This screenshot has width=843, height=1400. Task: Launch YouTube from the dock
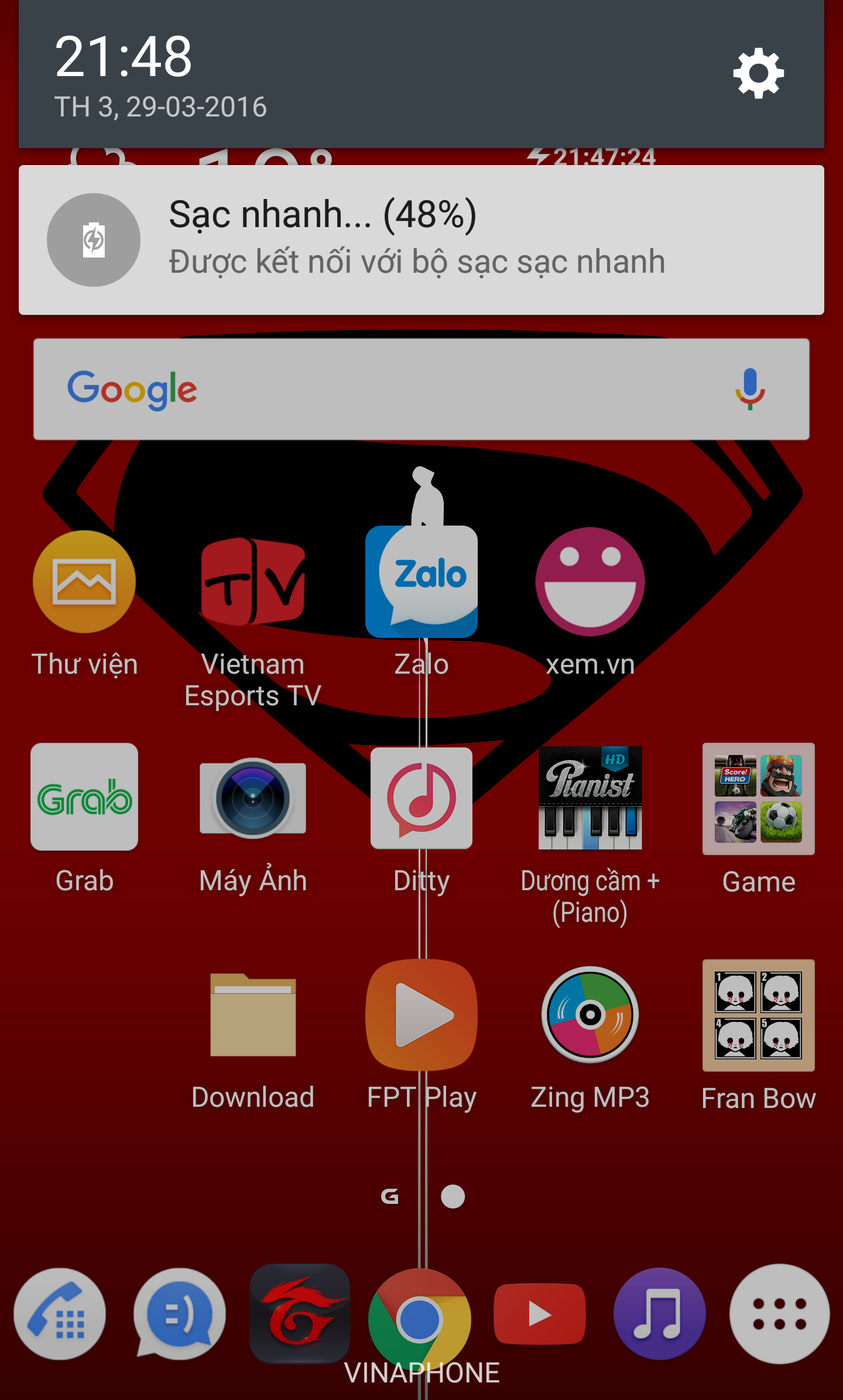click(x=540, y=1315)
